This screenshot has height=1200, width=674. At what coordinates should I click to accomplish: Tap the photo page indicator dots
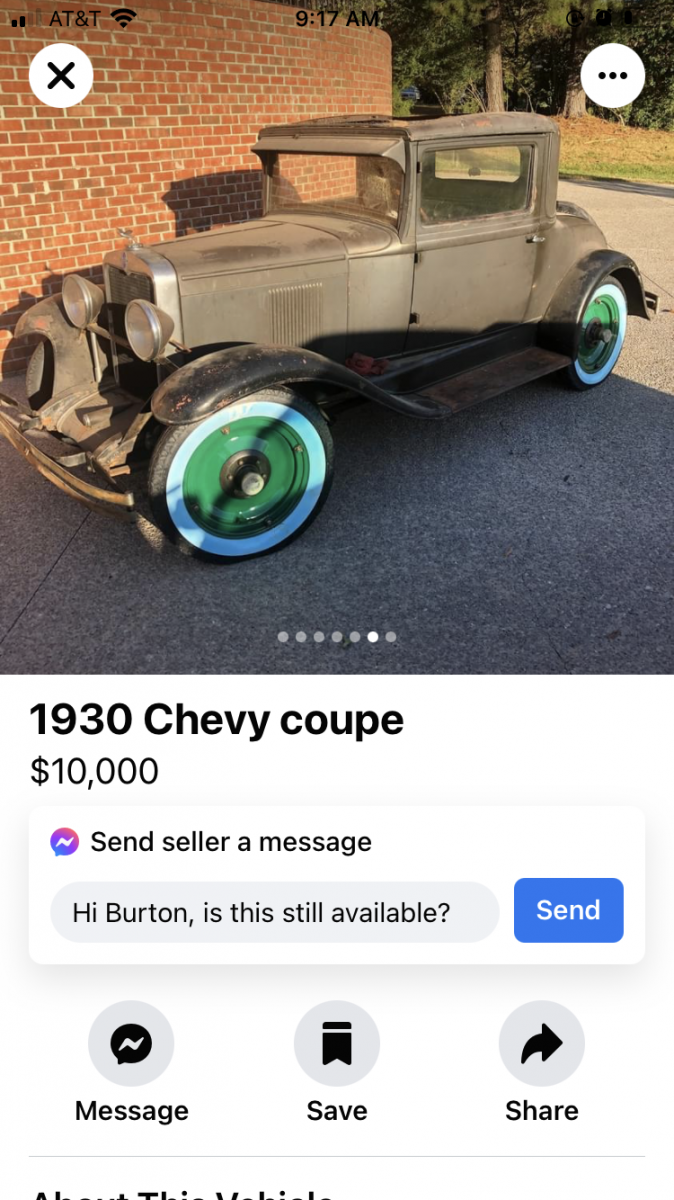point(337,636)
